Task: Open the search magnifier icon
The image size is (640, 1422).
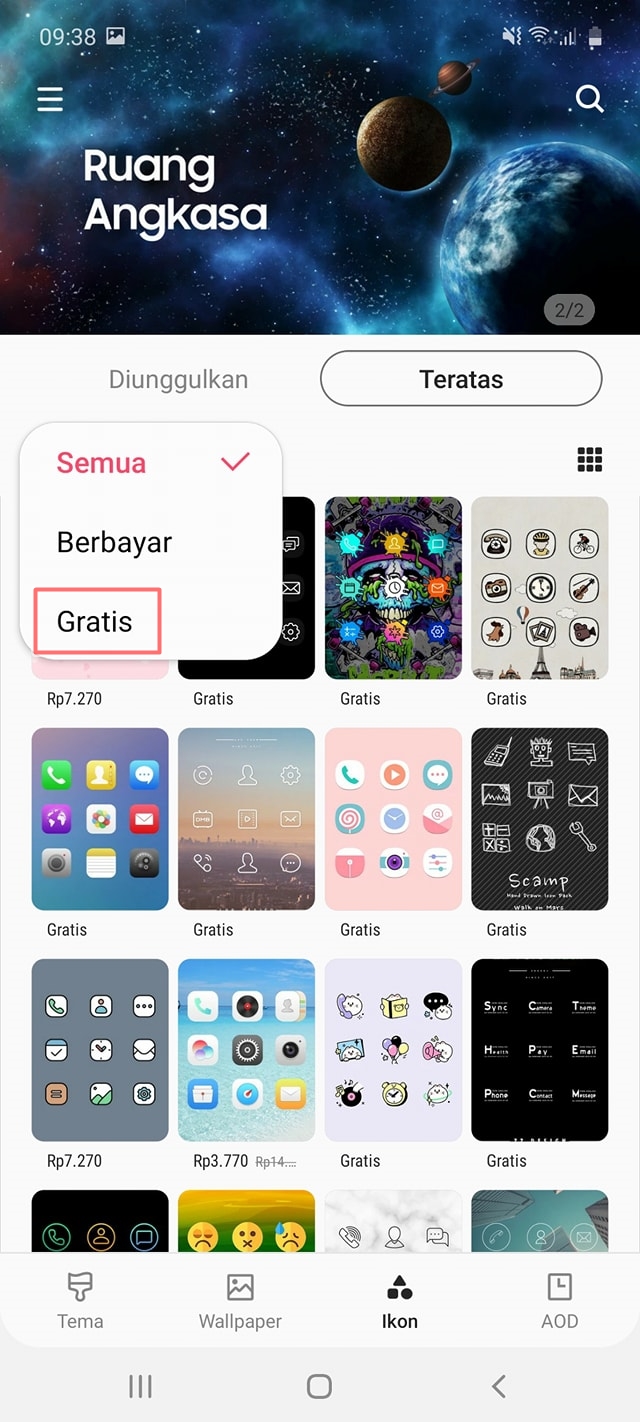Action: [x=590, y=98]
